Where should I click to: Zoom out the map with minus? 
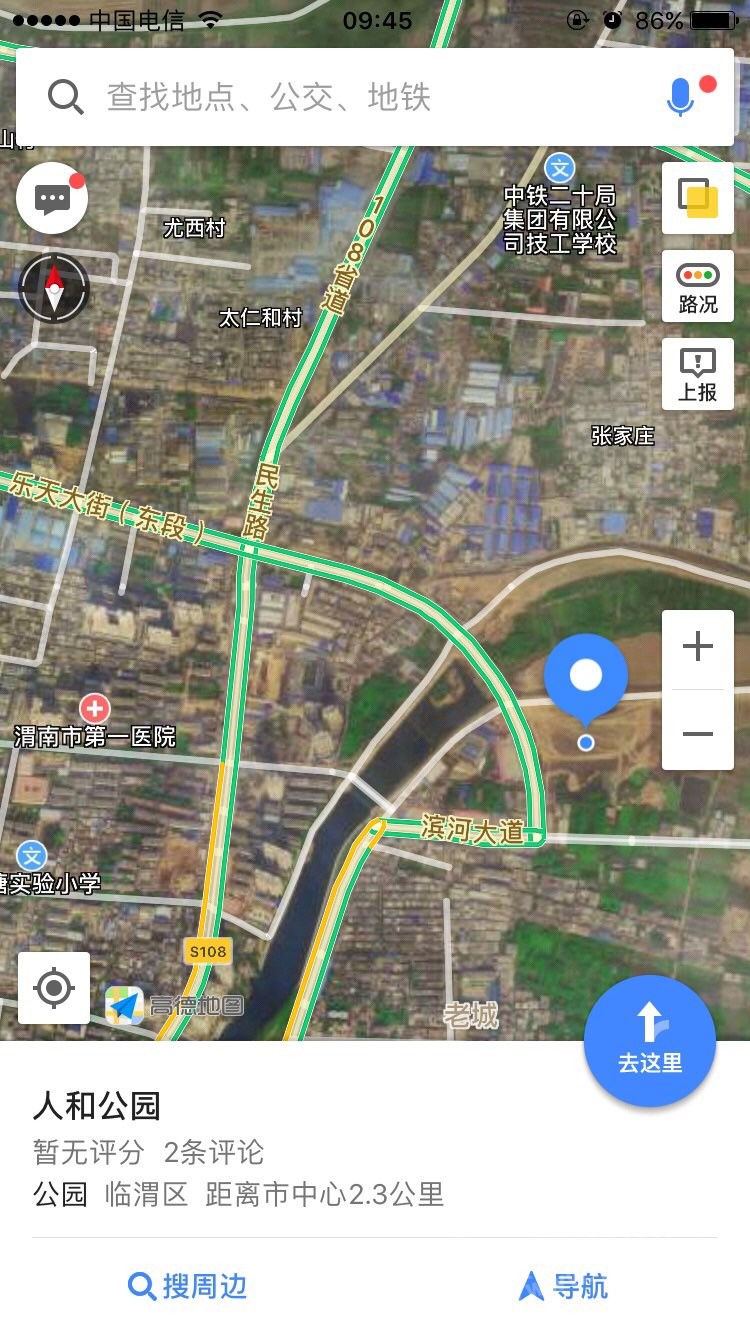point(698,732)
